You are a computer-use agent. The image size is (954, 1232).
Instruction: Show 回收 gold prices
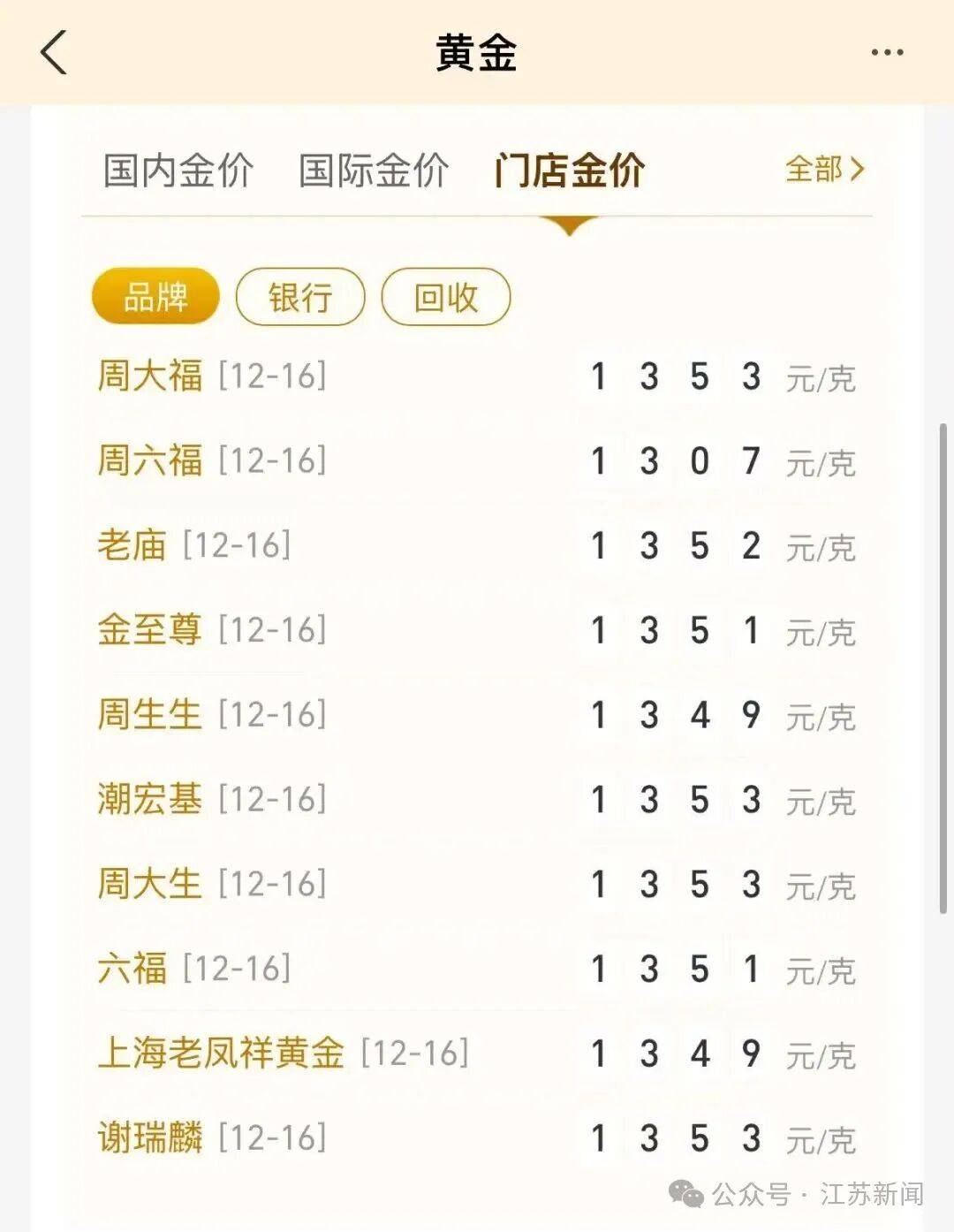(446, 297)
